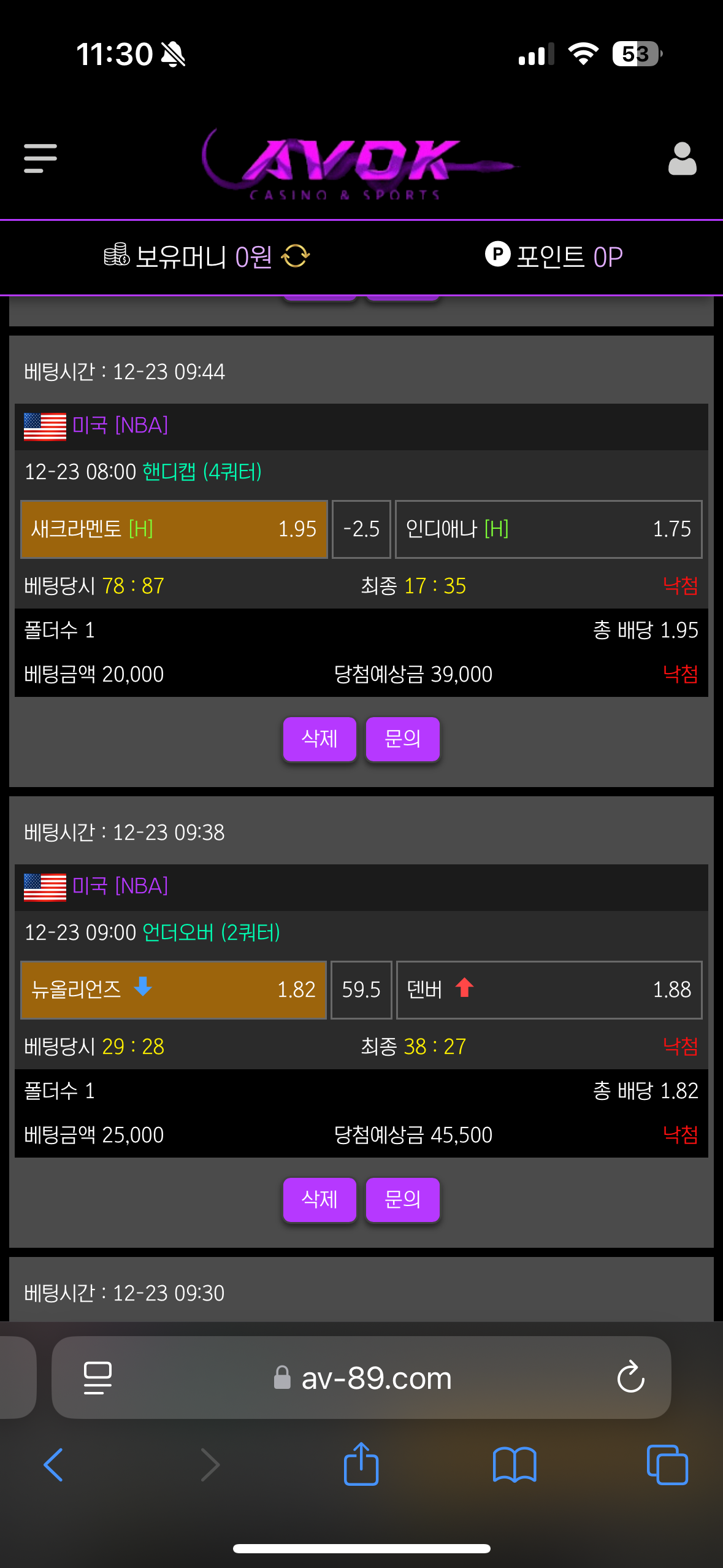Refresh the 보유머니 balance
Screen dimensions: 723x1568
point(296,256)
